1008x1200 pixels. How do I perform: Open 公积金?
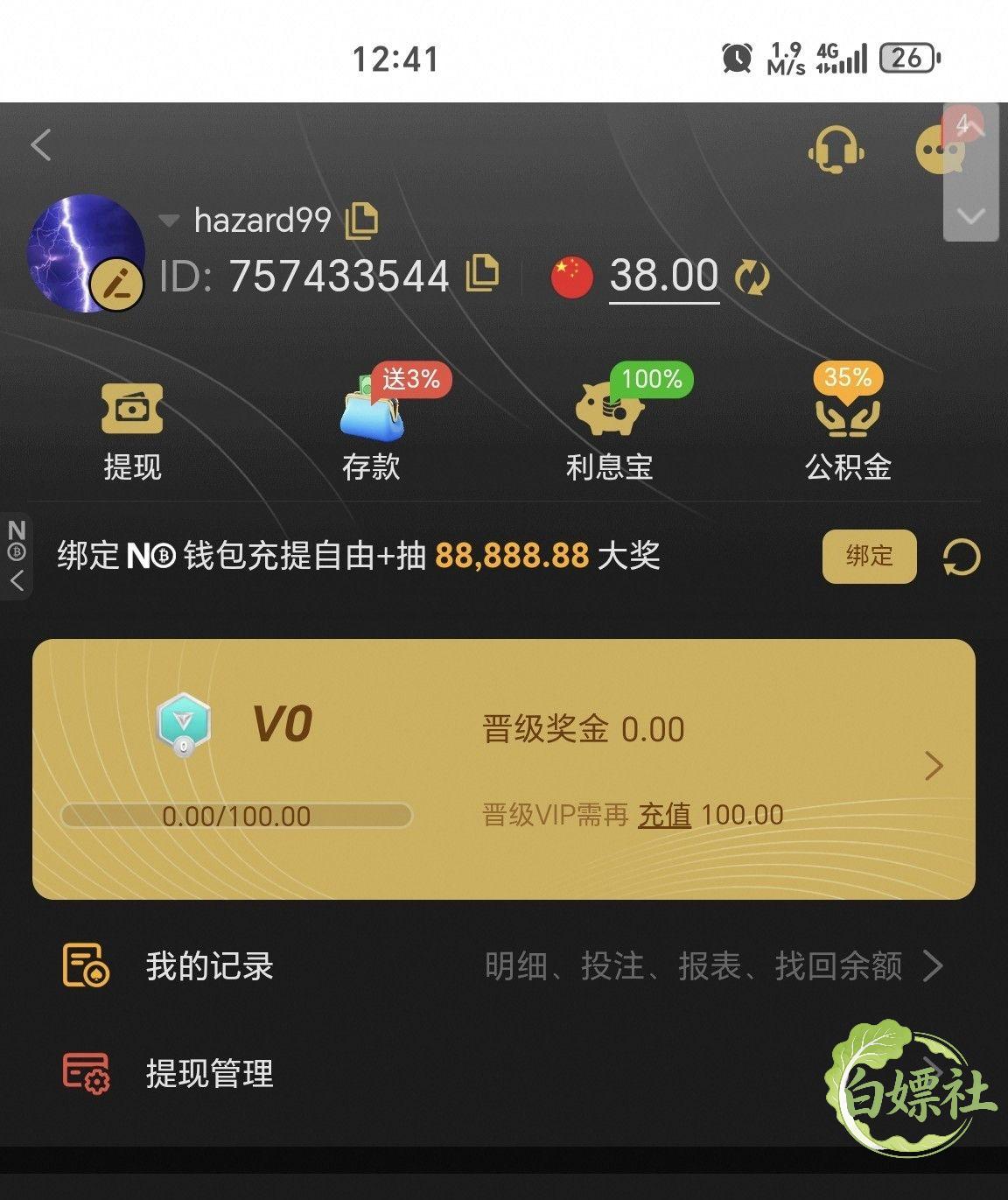point(848,425)
